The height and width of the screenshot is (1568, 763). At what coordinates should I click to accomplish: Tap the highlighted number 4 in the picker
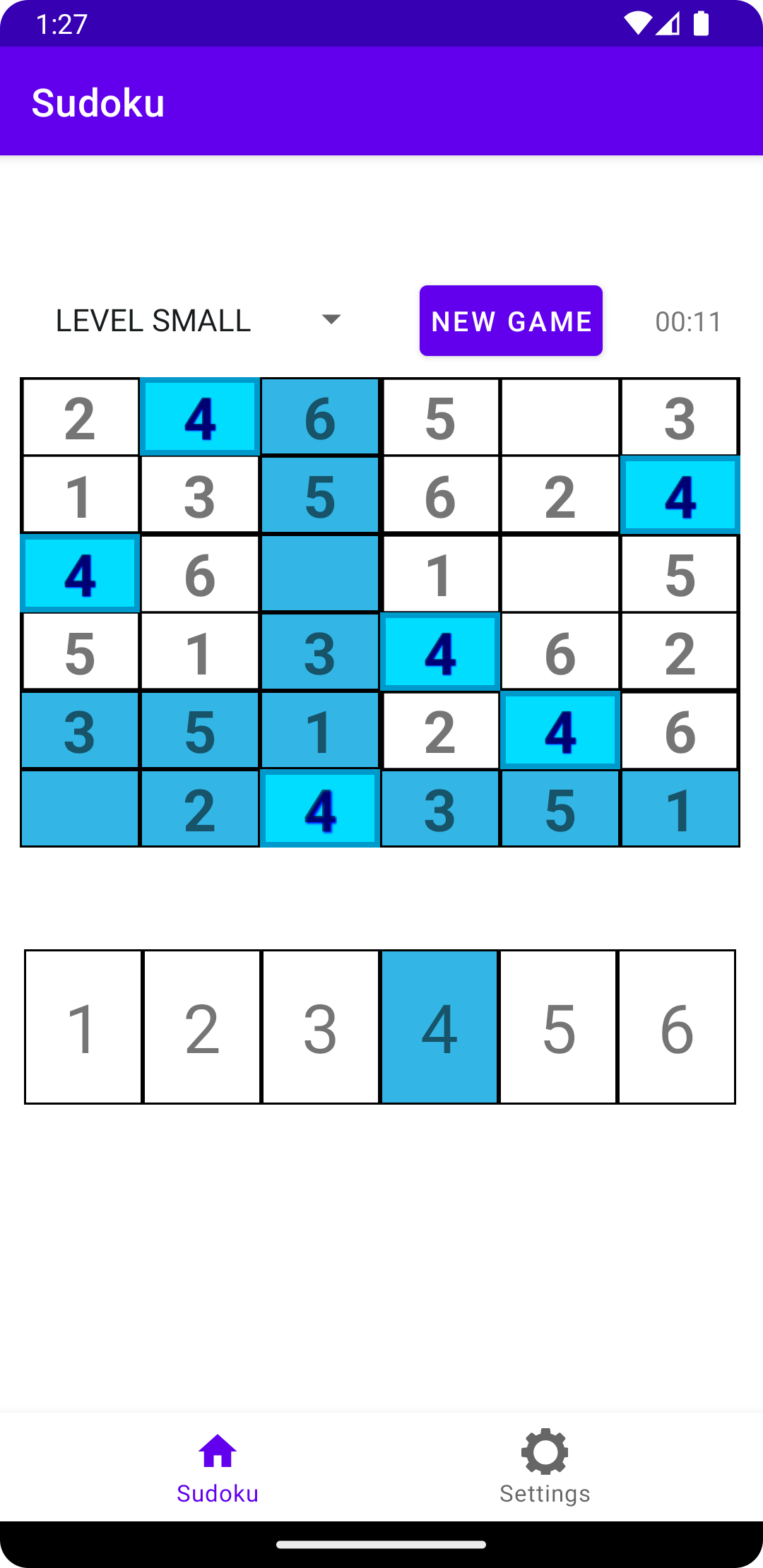tap(439, 1027)
